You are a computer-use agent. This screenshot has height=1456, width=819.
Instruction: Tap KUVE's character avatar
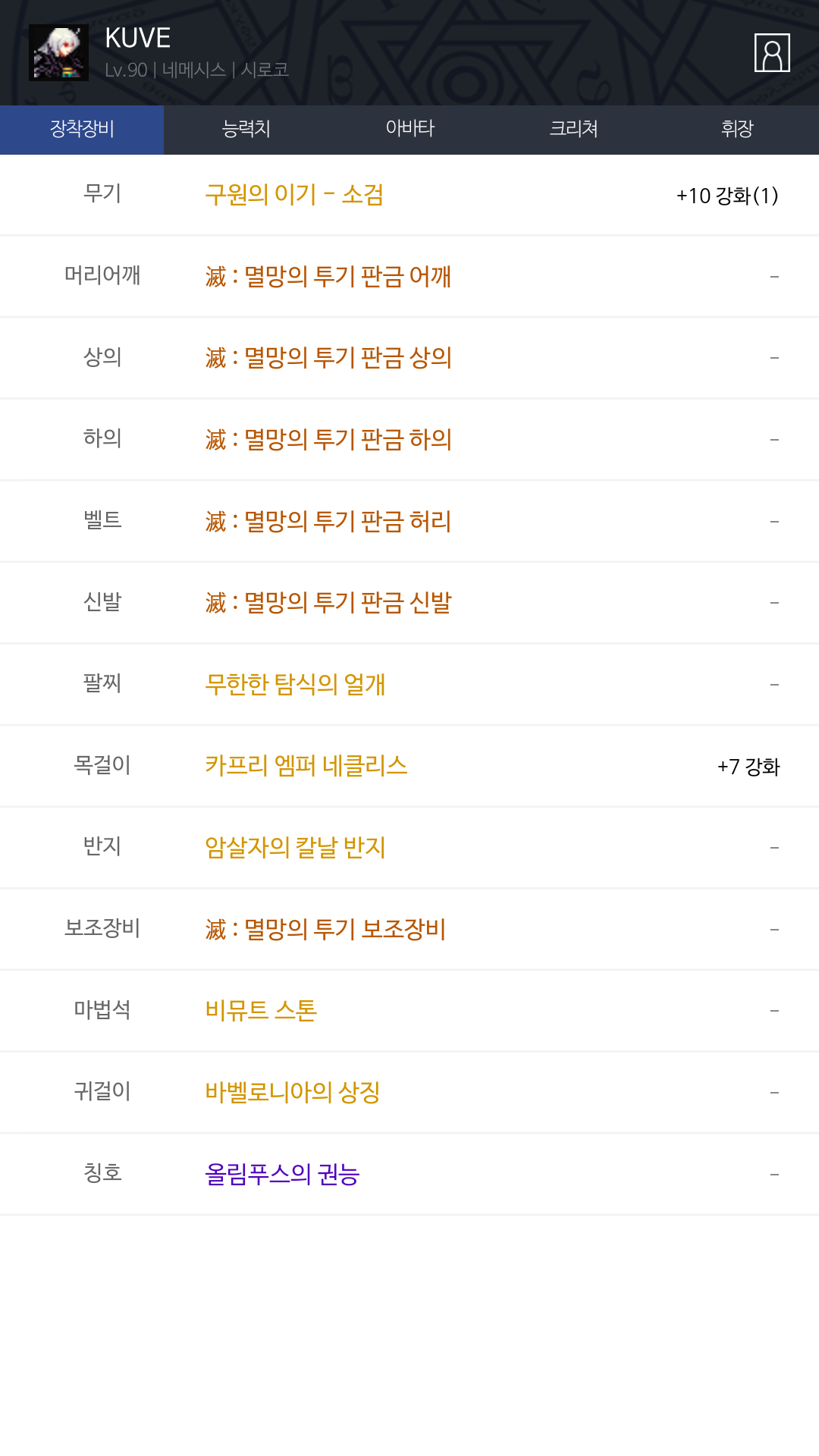(x=58, y=52)
